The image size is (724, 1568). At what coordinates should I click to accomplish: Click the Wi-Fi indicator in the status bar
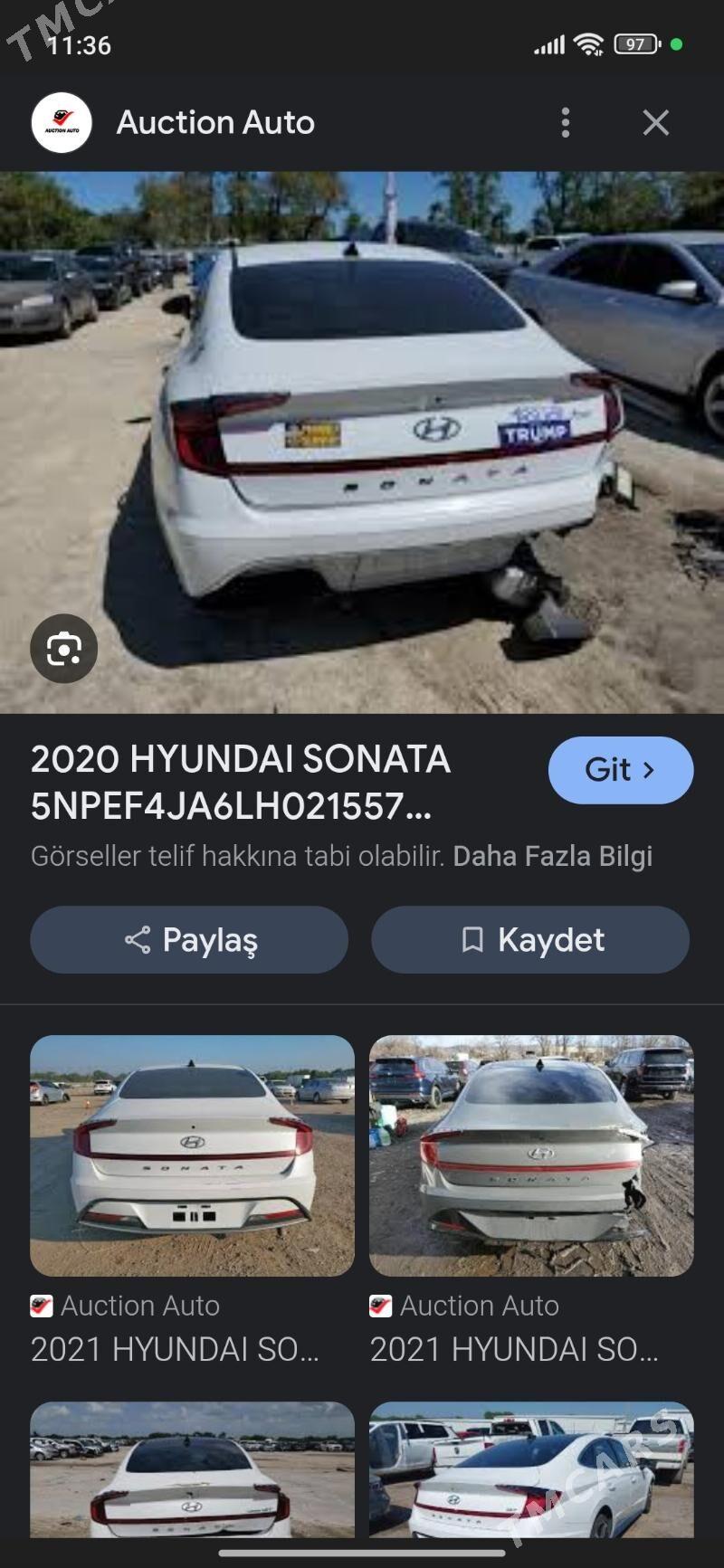pos(589,43)
